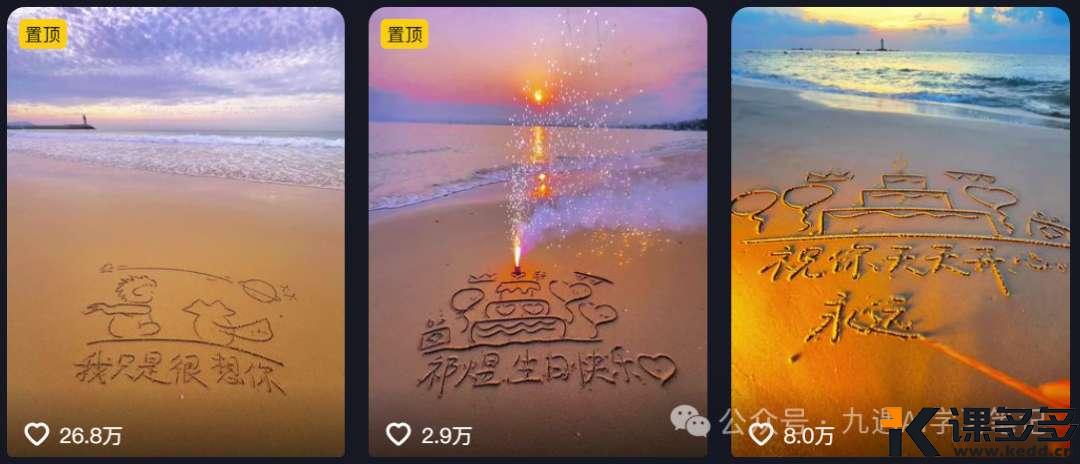Open the birthday cake fireworks video

537,230
